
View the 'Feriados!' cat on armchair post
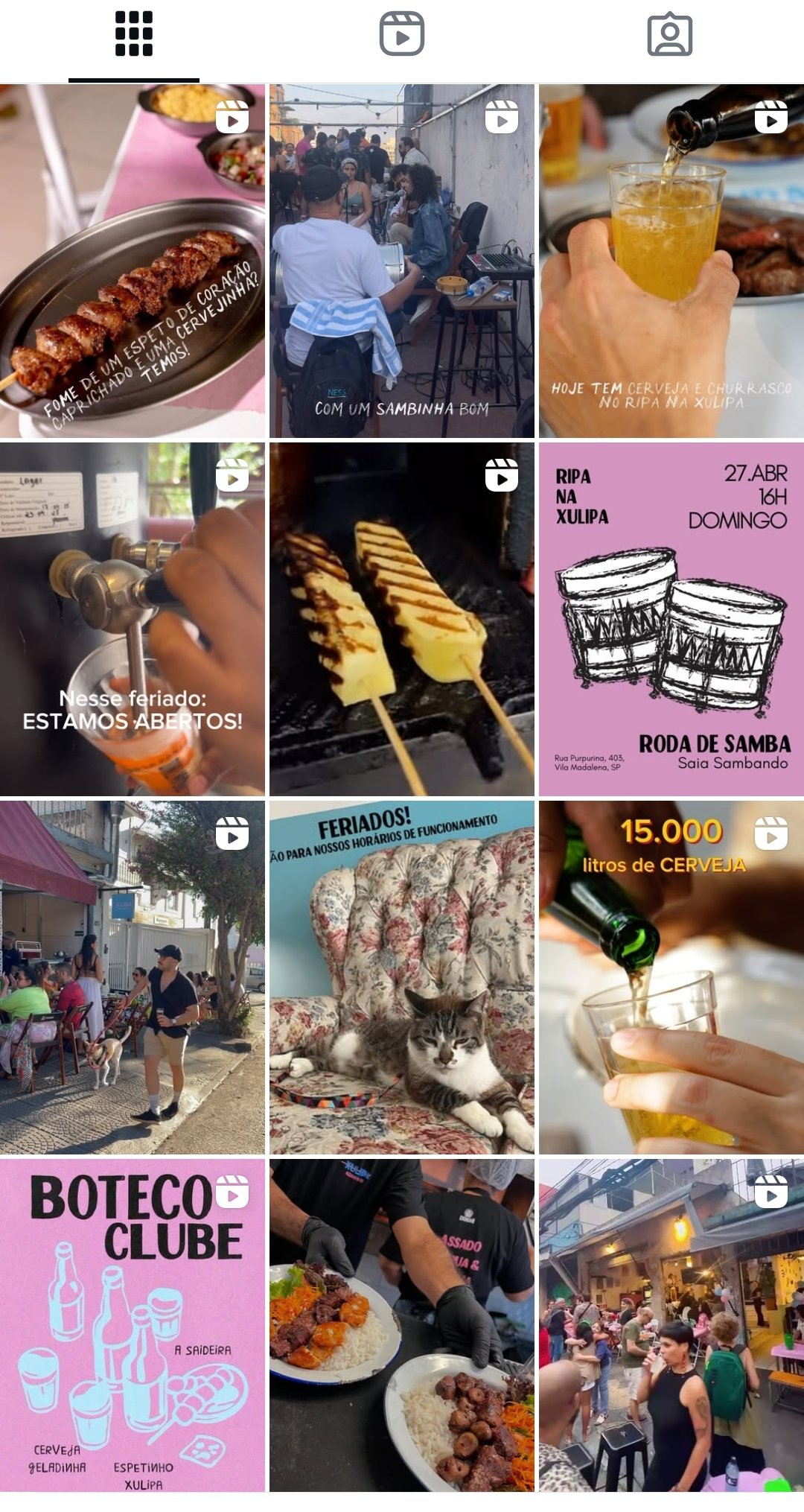pyautogui.click(x=402, y=978)
